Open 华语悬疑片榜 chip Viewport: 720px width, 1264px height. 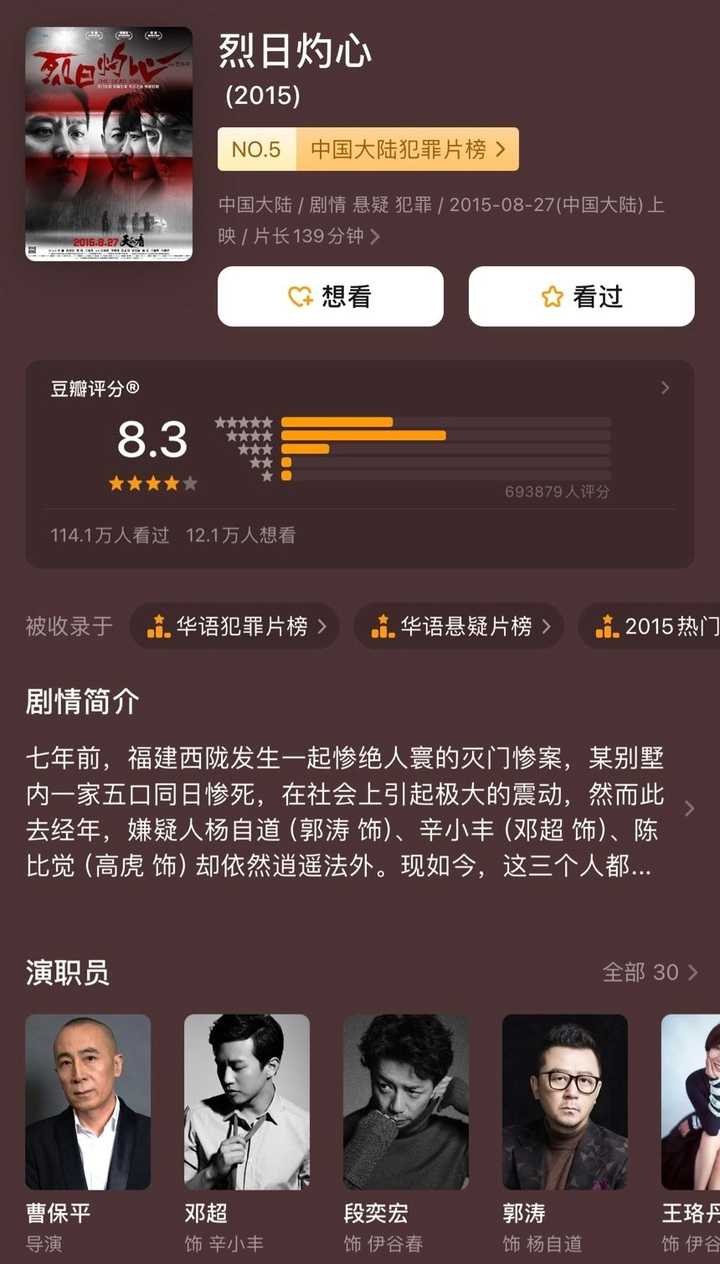coord(459,627)
